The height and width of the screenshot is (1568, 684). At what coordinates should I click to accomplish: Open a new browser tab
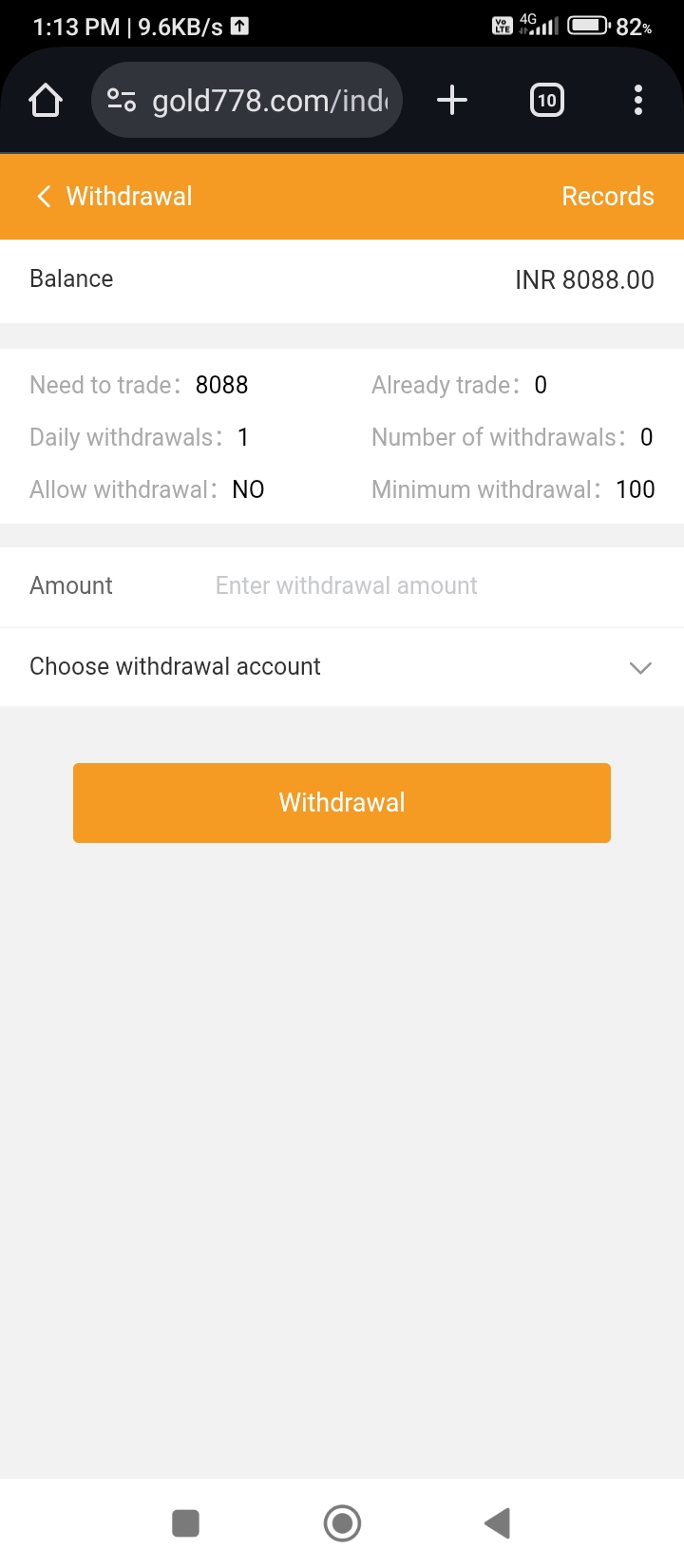[452, 100]
